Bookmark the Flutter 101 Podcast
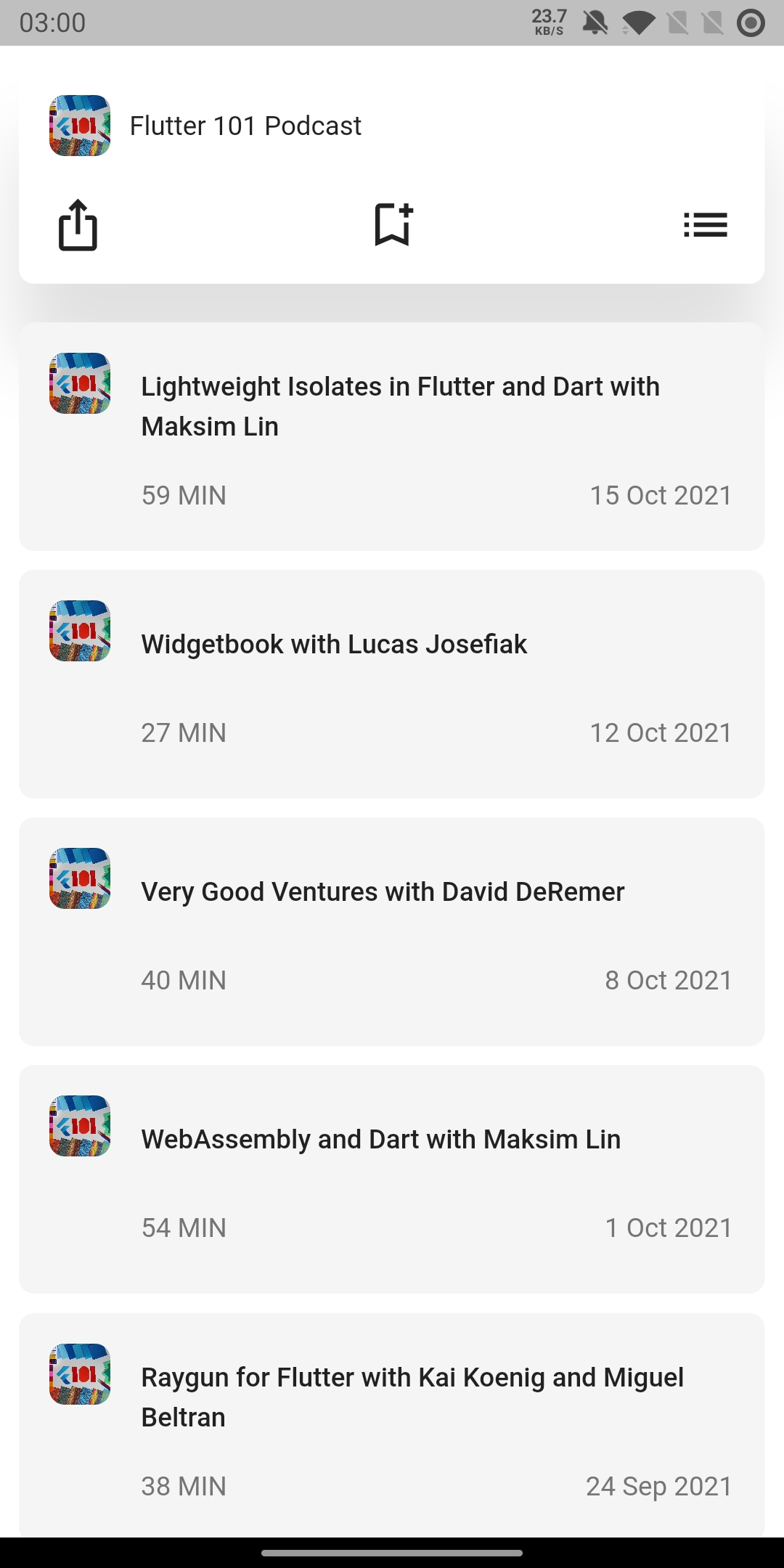This screenshot has height=1568, width=784. (x=393, y=224)
